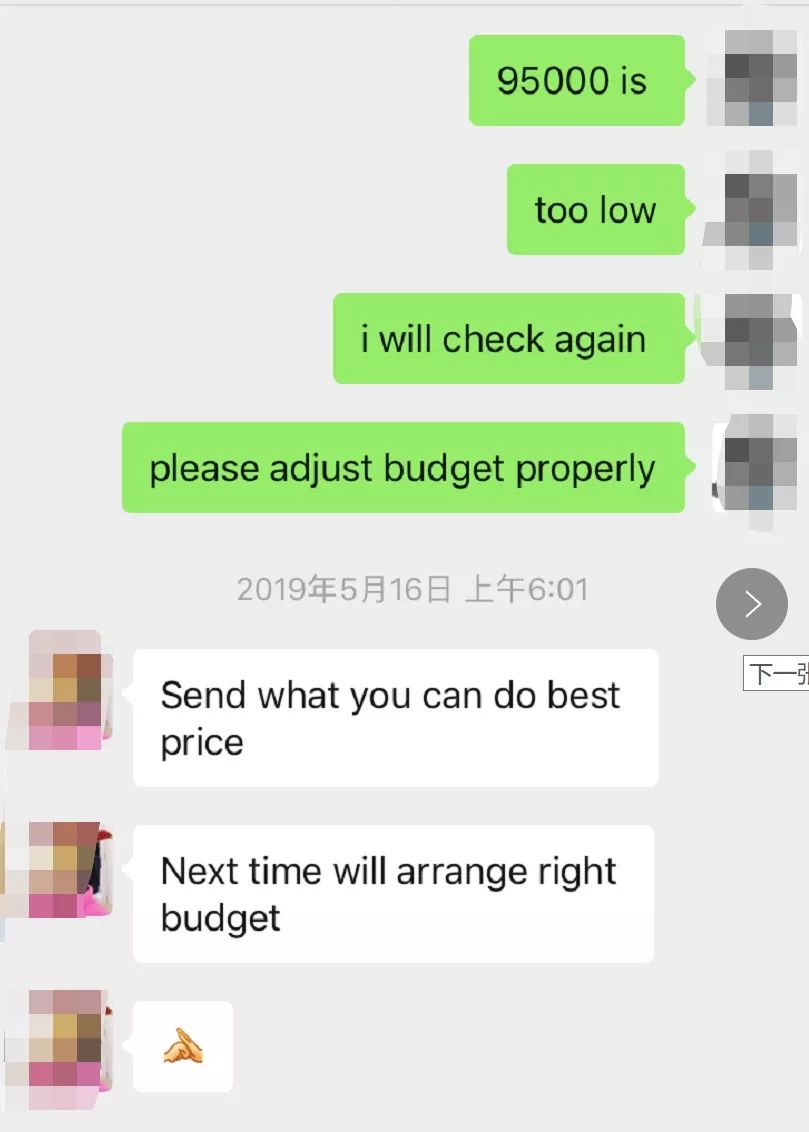Go to the next image arrow
The width and height of the screenshot is (809, 1132).
752,604
